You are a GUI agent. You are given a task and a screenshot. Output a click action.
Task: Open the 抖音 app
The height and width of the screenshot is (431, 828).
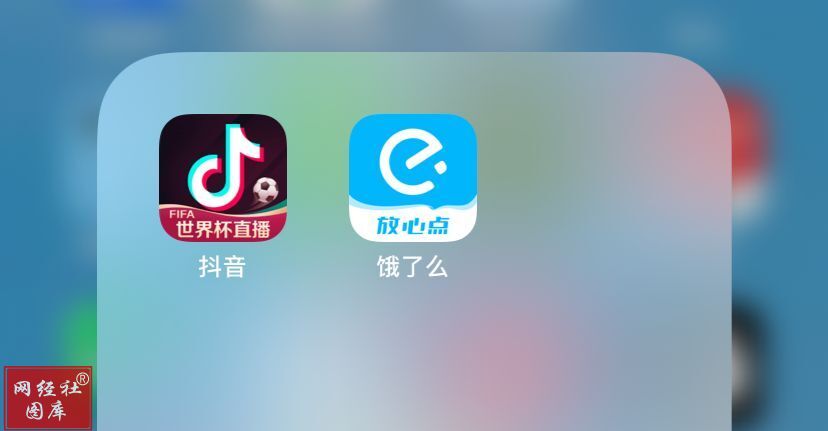pos(222,178)
